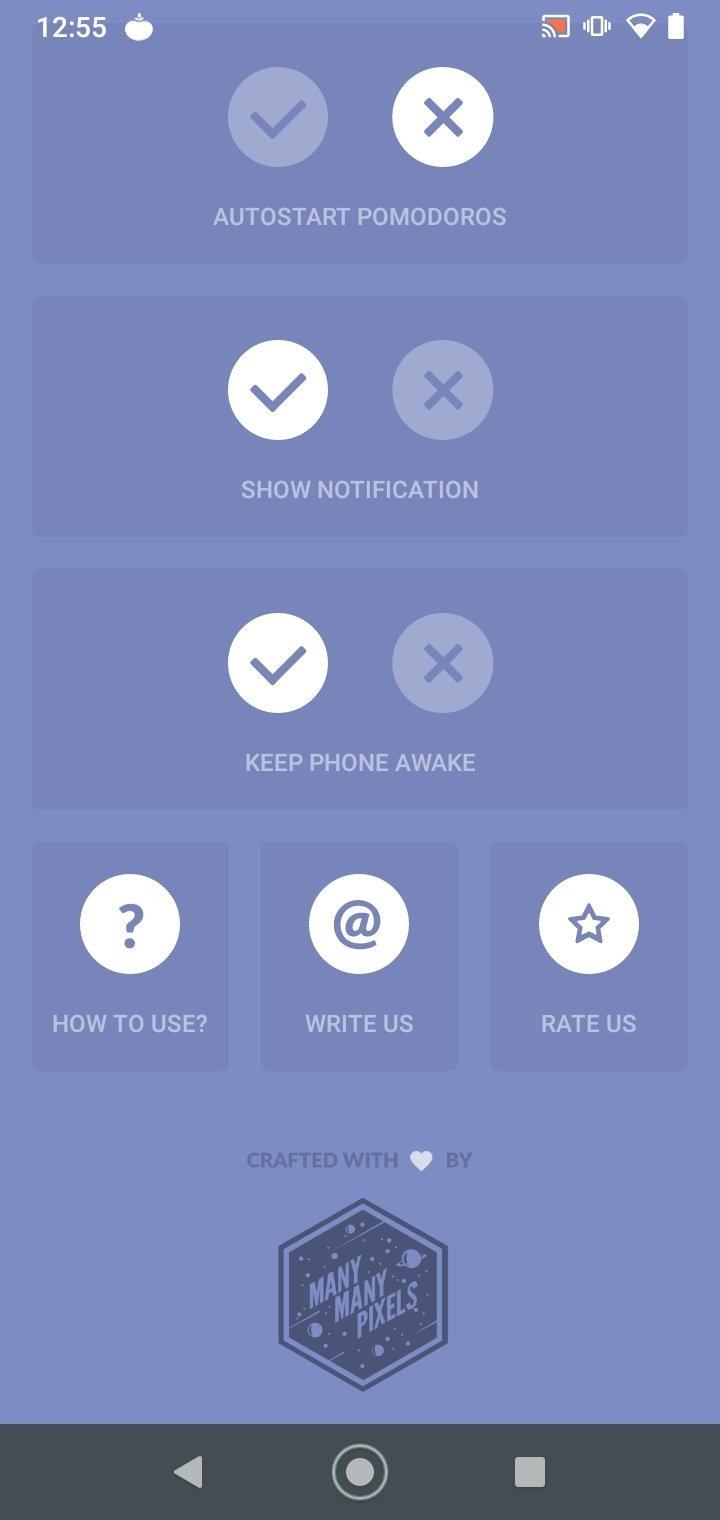Turn off Show Notification with the X
Viewport: 720px width, 1520px height.
442,391
